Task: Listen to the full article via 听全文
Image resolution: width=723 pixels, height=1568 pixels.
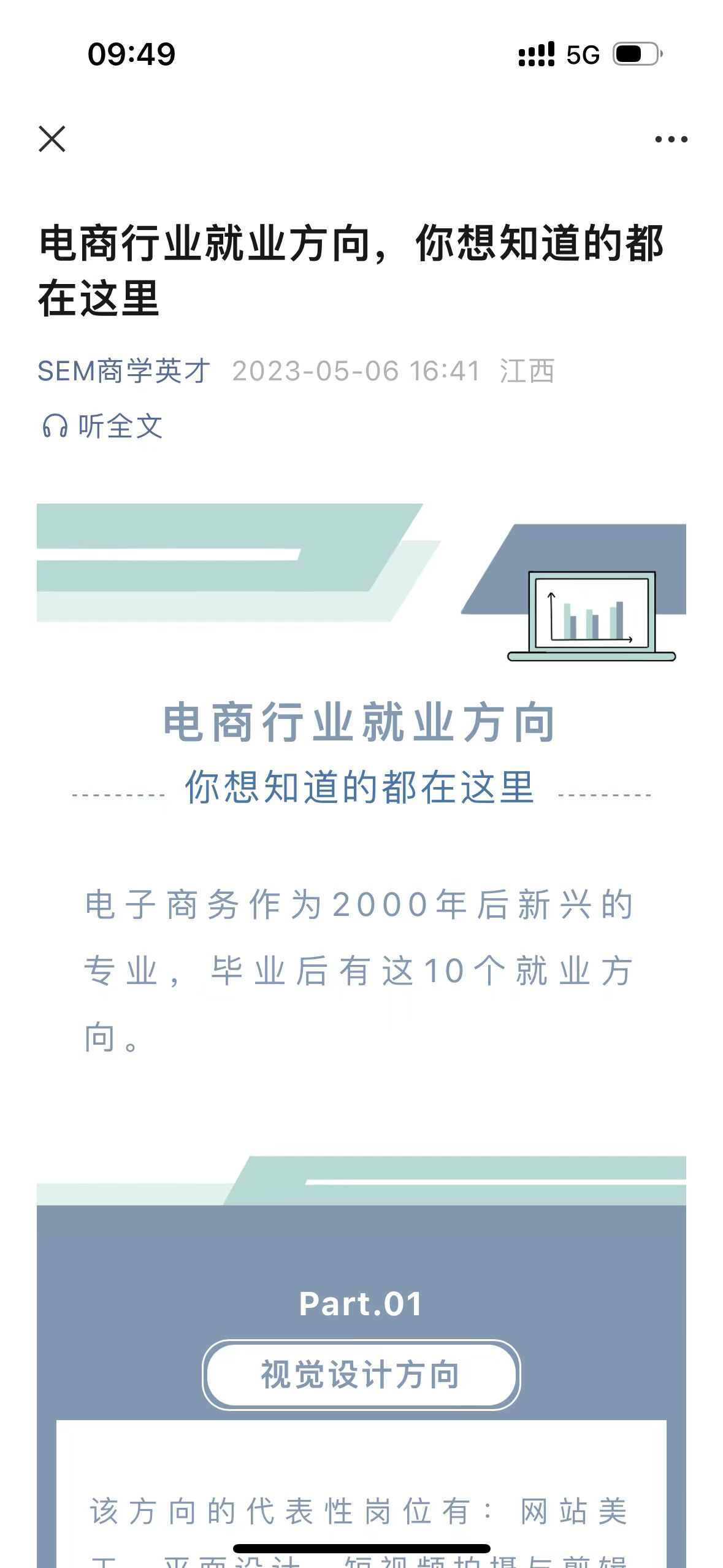Action: (103, 426)
